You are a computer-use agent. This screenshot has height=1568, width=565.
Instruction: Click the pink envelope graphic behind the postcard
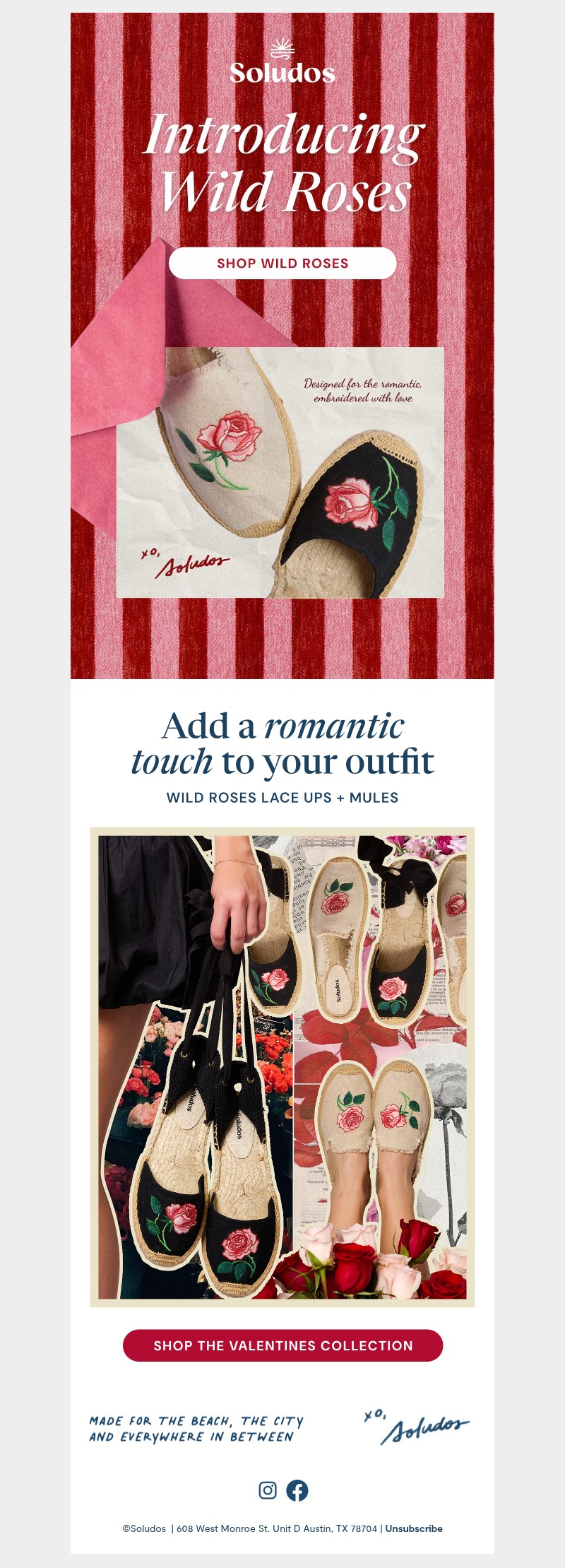point(117,367)
